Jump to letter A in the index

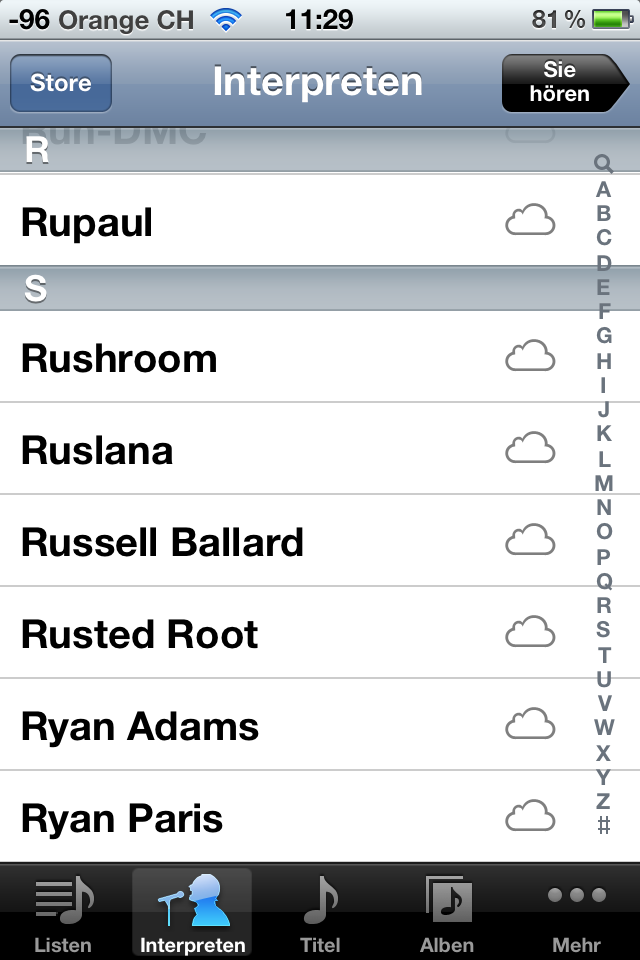603,189
